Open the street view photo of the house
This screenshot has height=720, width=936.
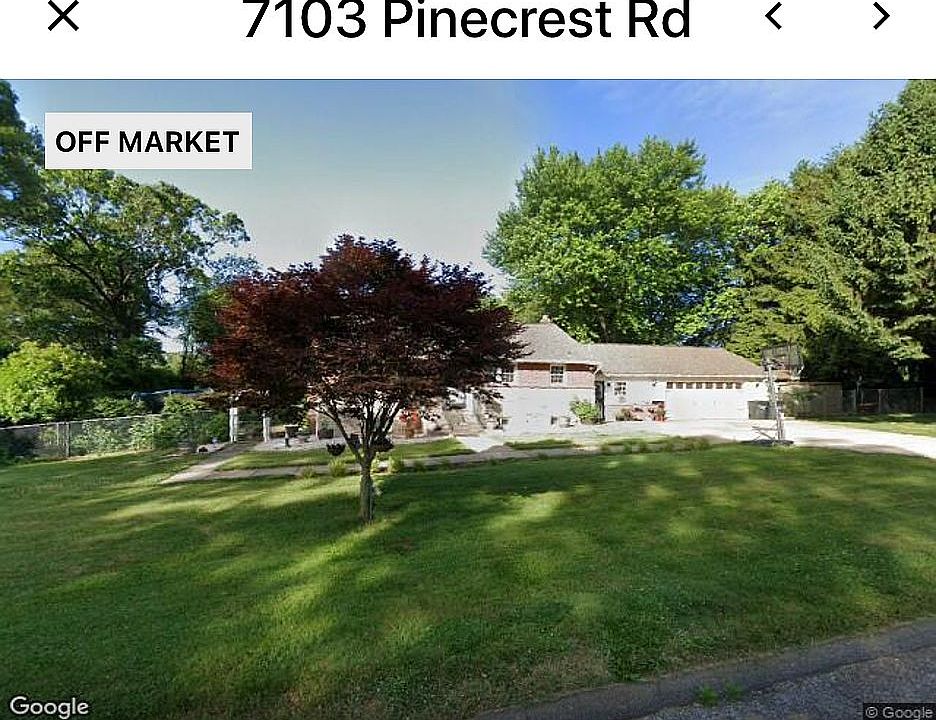468,400
